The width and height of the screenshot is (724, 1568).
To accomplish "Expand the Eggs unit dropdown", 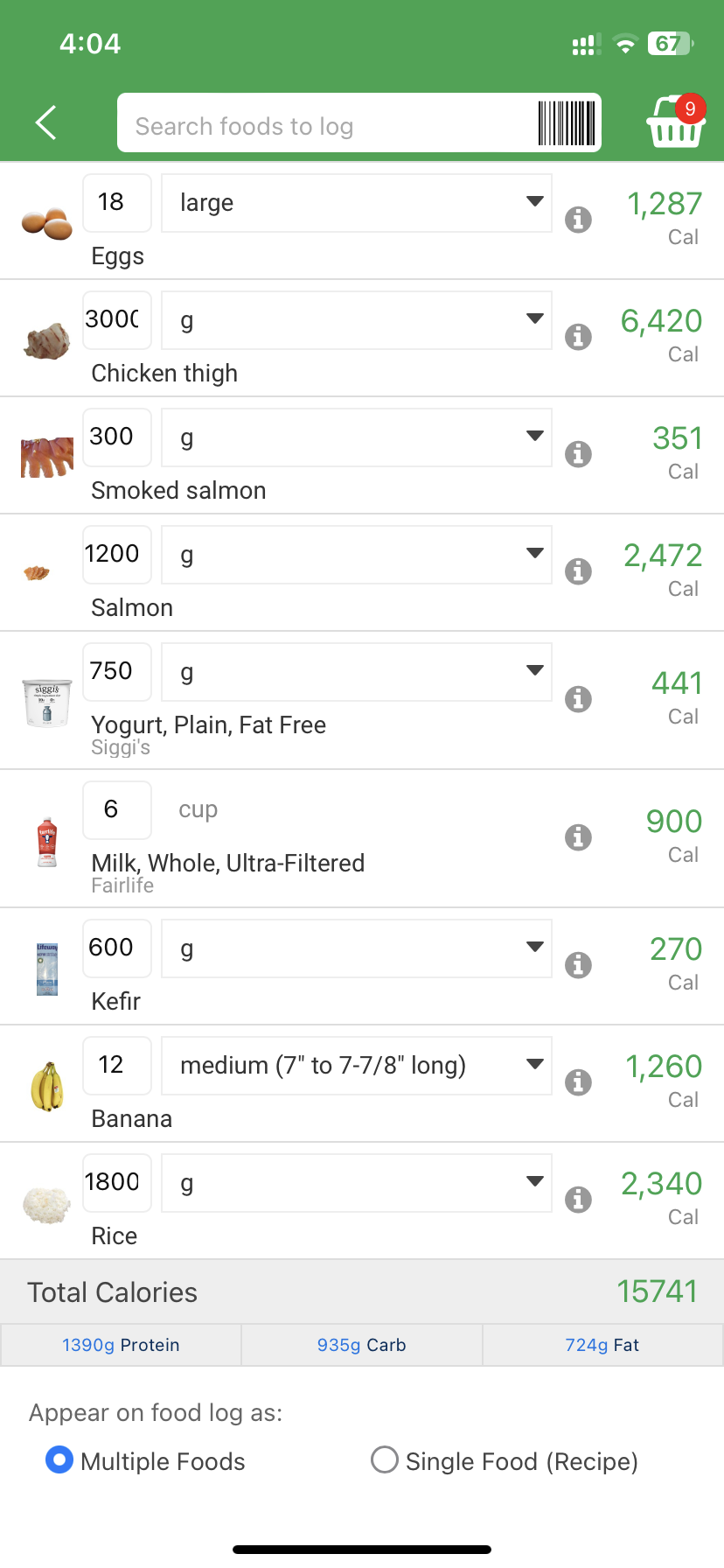I will click(x=357, y=203).
